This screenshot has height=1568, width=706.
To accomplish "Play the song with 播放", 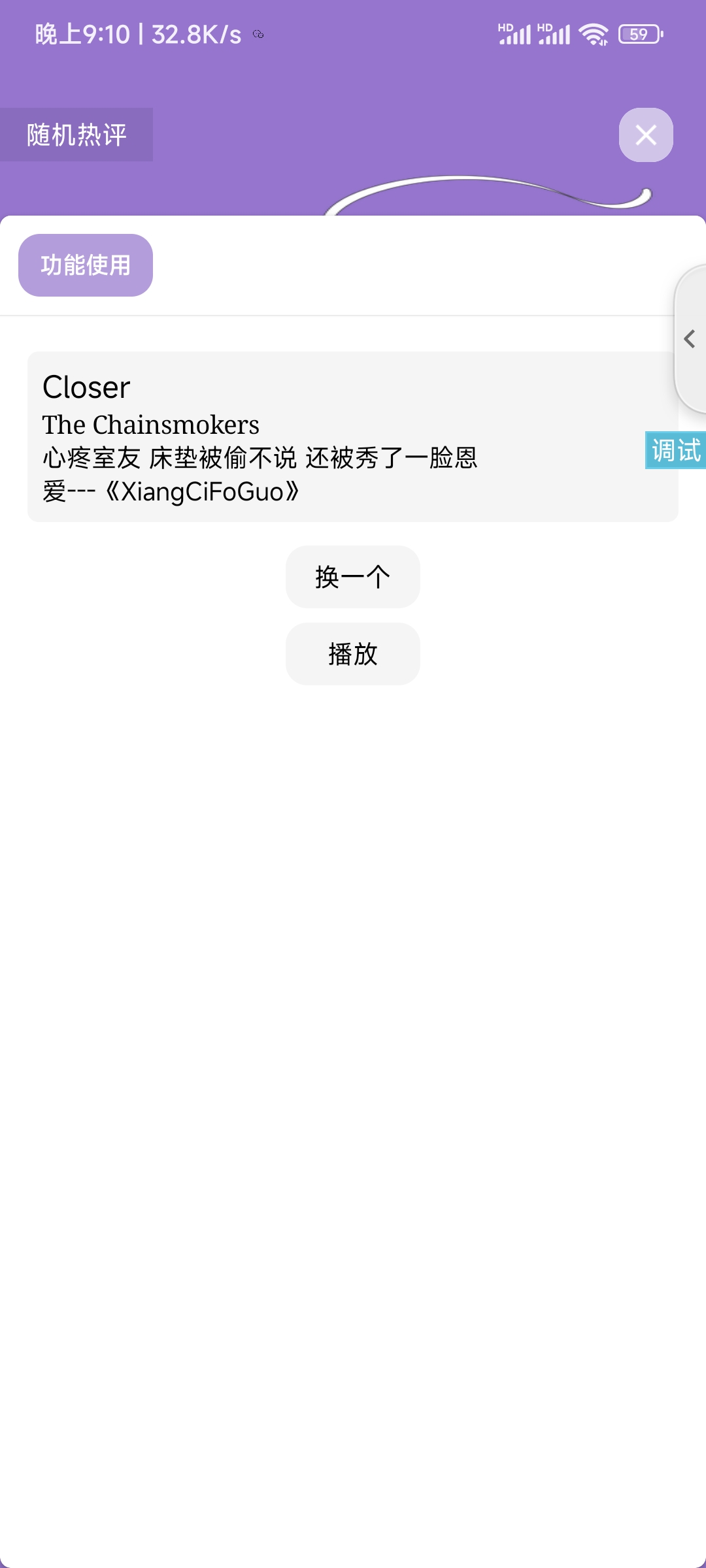I will [x=353, y=654].
